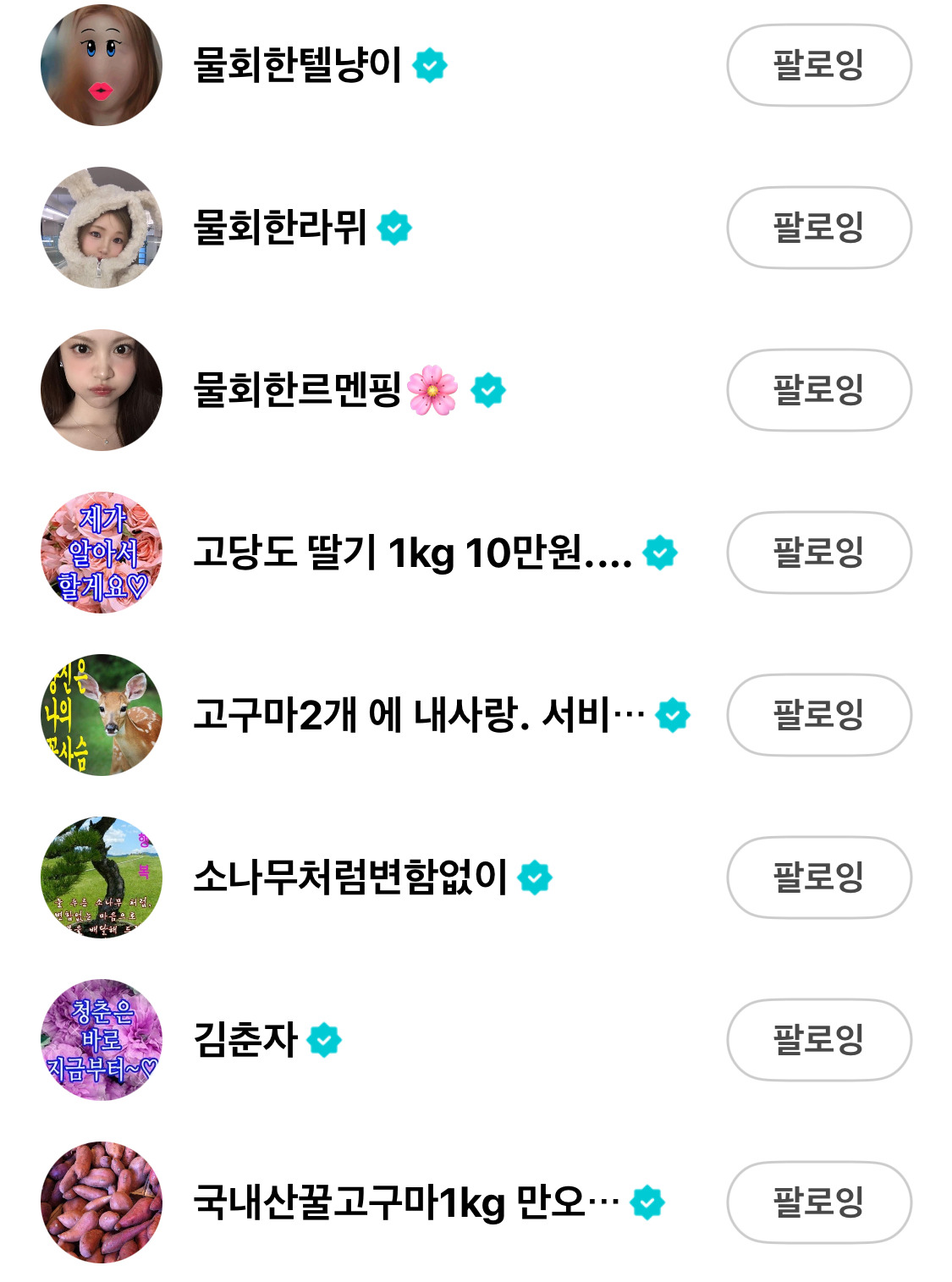Open 김춘자's profile
The width and height of the screenshot is (952, 1282).
pyautogui.click(x=245, y=1040)
